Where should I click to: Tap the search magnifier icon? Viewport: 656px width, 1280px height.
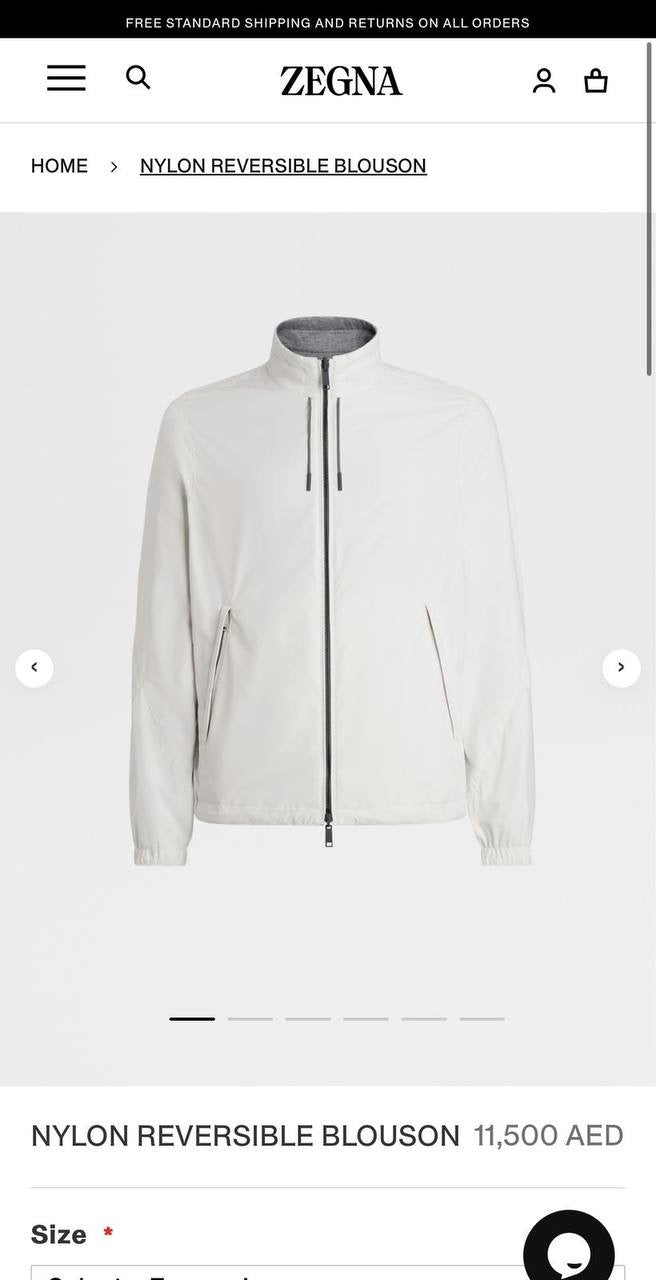coord(138,78)
